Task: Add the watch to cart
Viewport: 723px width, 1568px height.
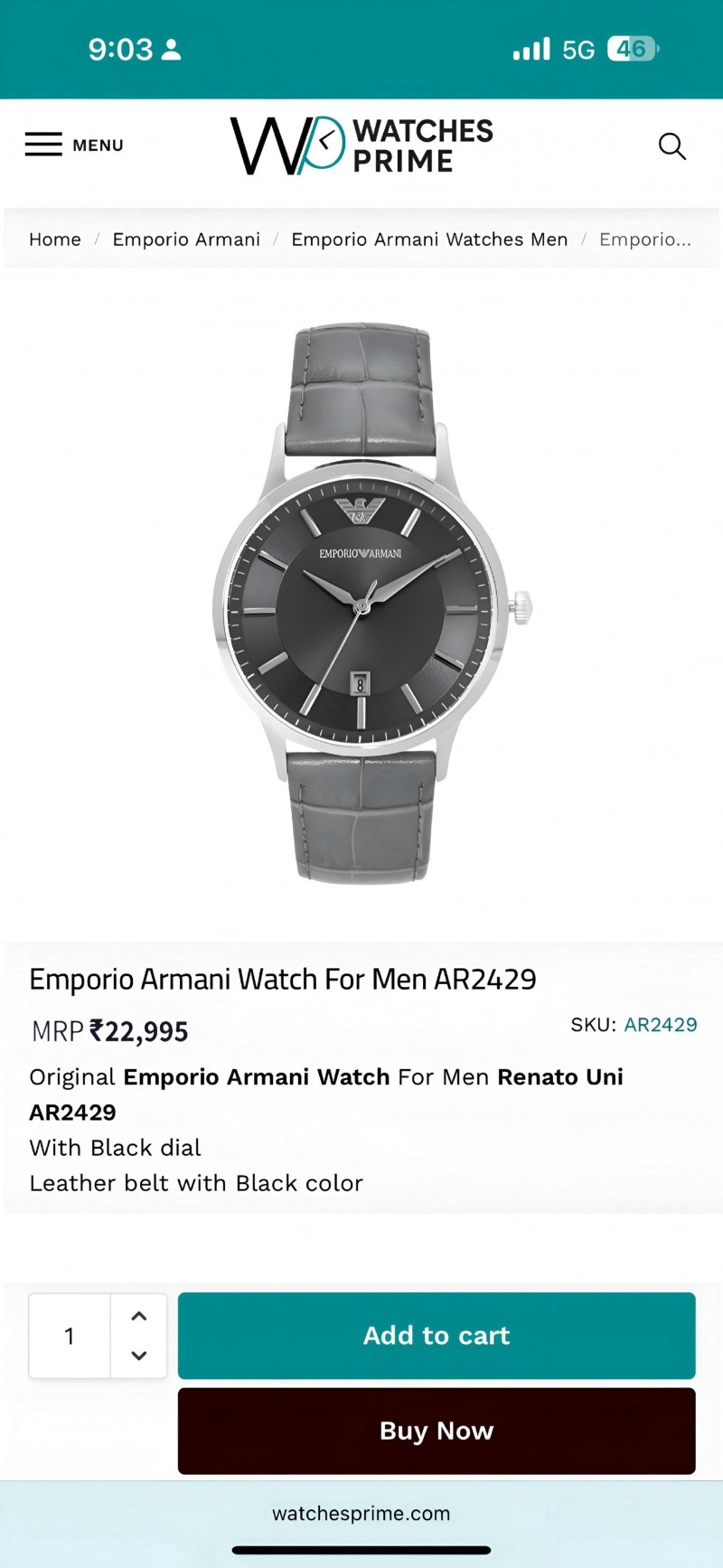Action: point(437,1336)
